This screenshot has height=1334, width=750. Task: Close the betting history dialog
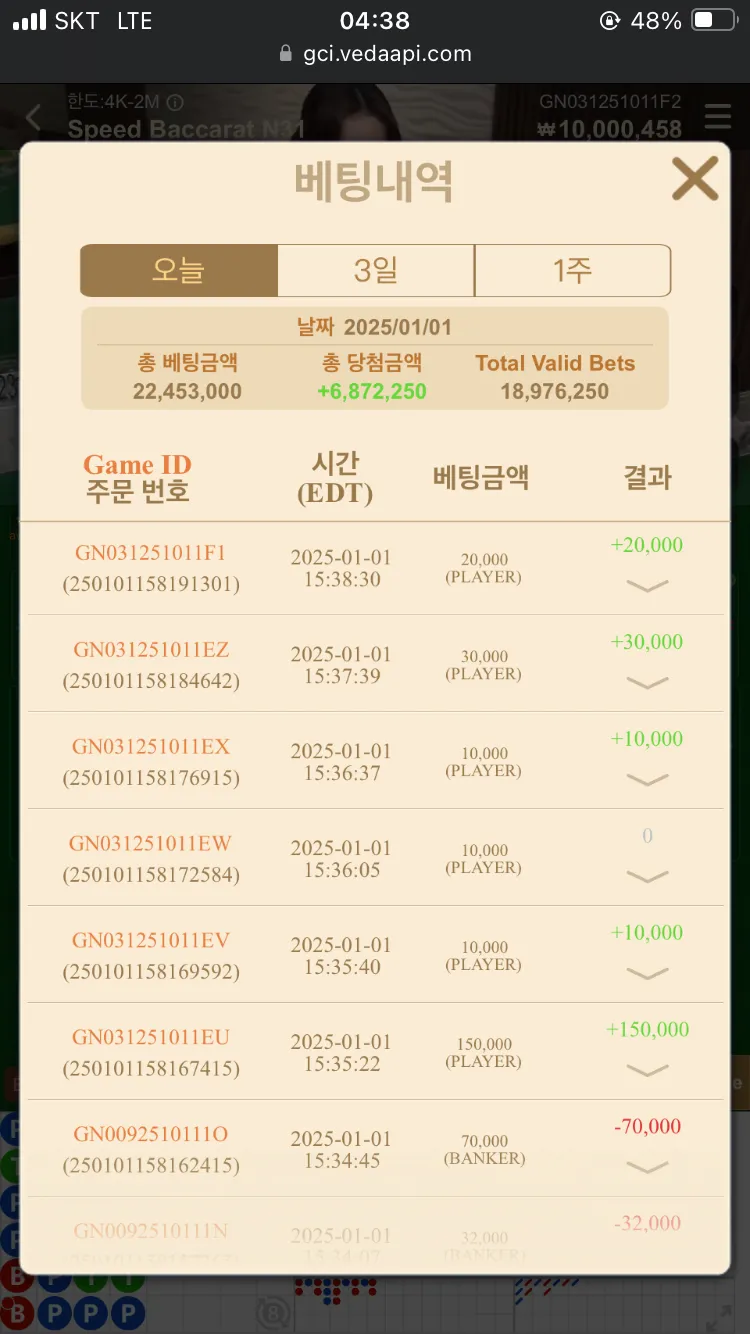pyautogui.click(x=695, y=179)
